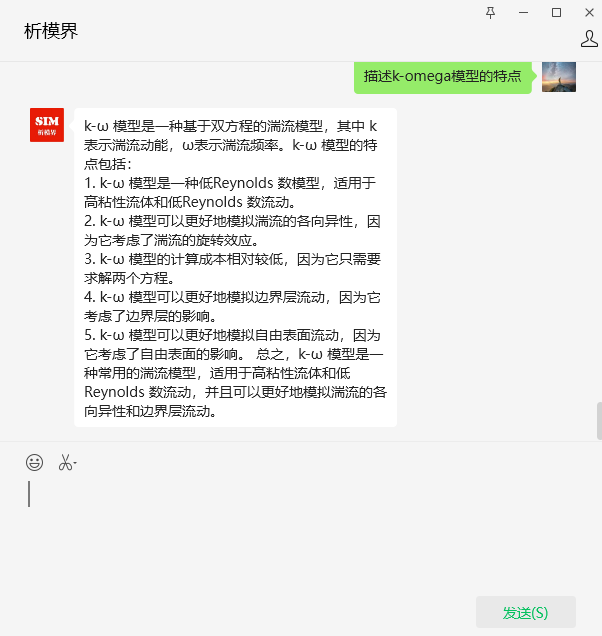
Task: Open the chat info profile icon
Action: [589, 39]
